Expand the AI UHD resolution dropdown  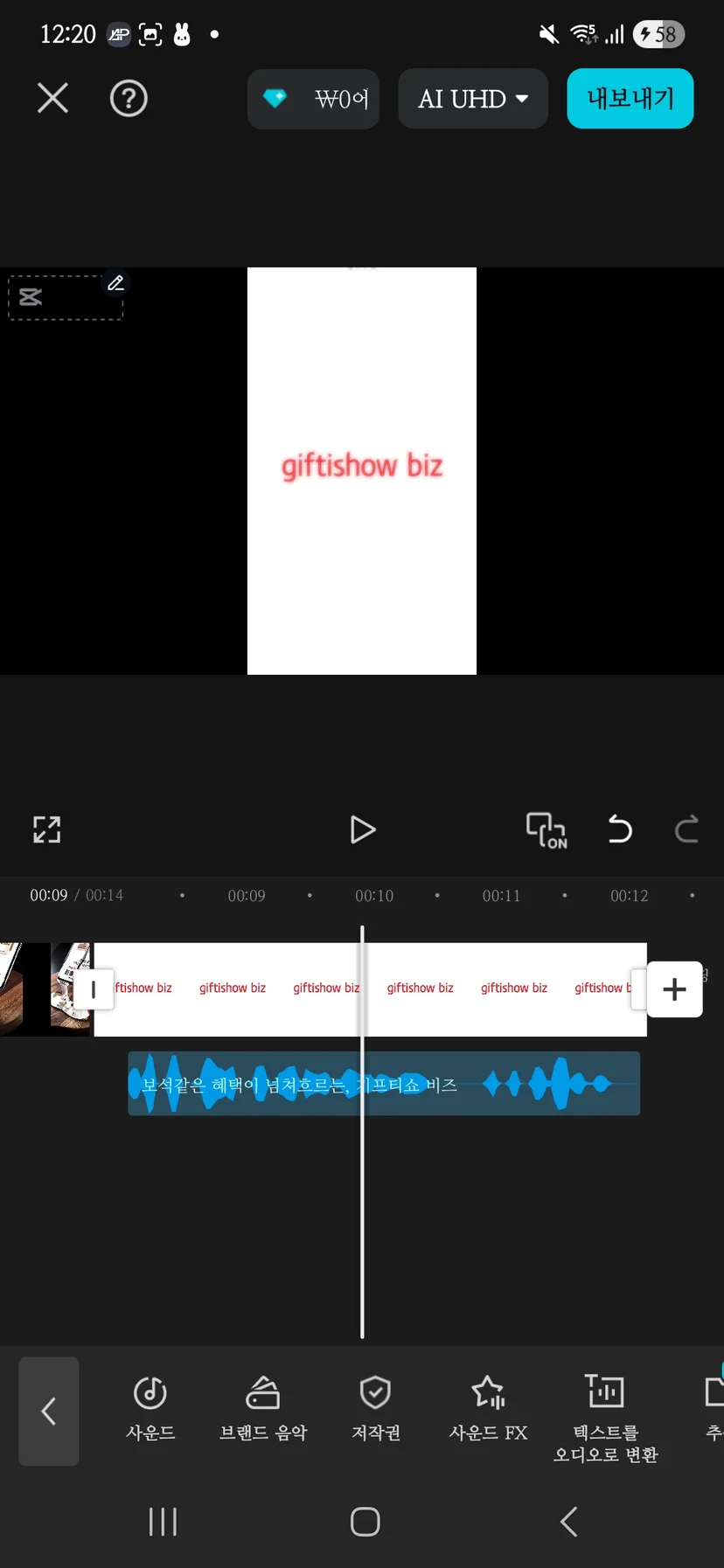coord(473,99)
